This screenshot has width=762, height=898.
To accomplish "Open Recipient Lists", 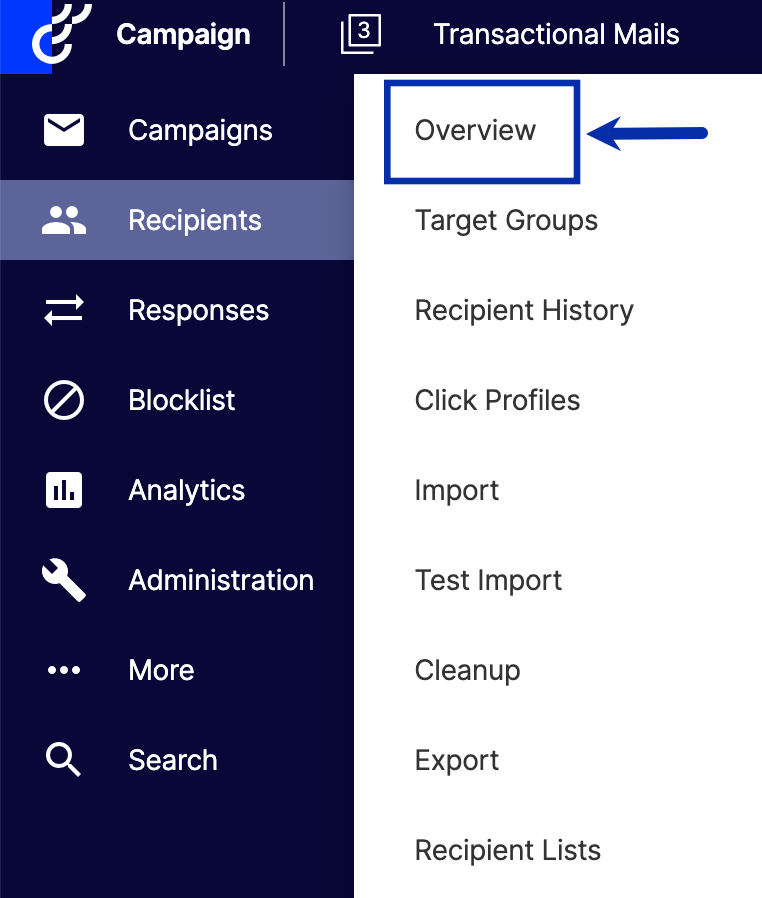I will pyautogui.click(x=508, y=850).
